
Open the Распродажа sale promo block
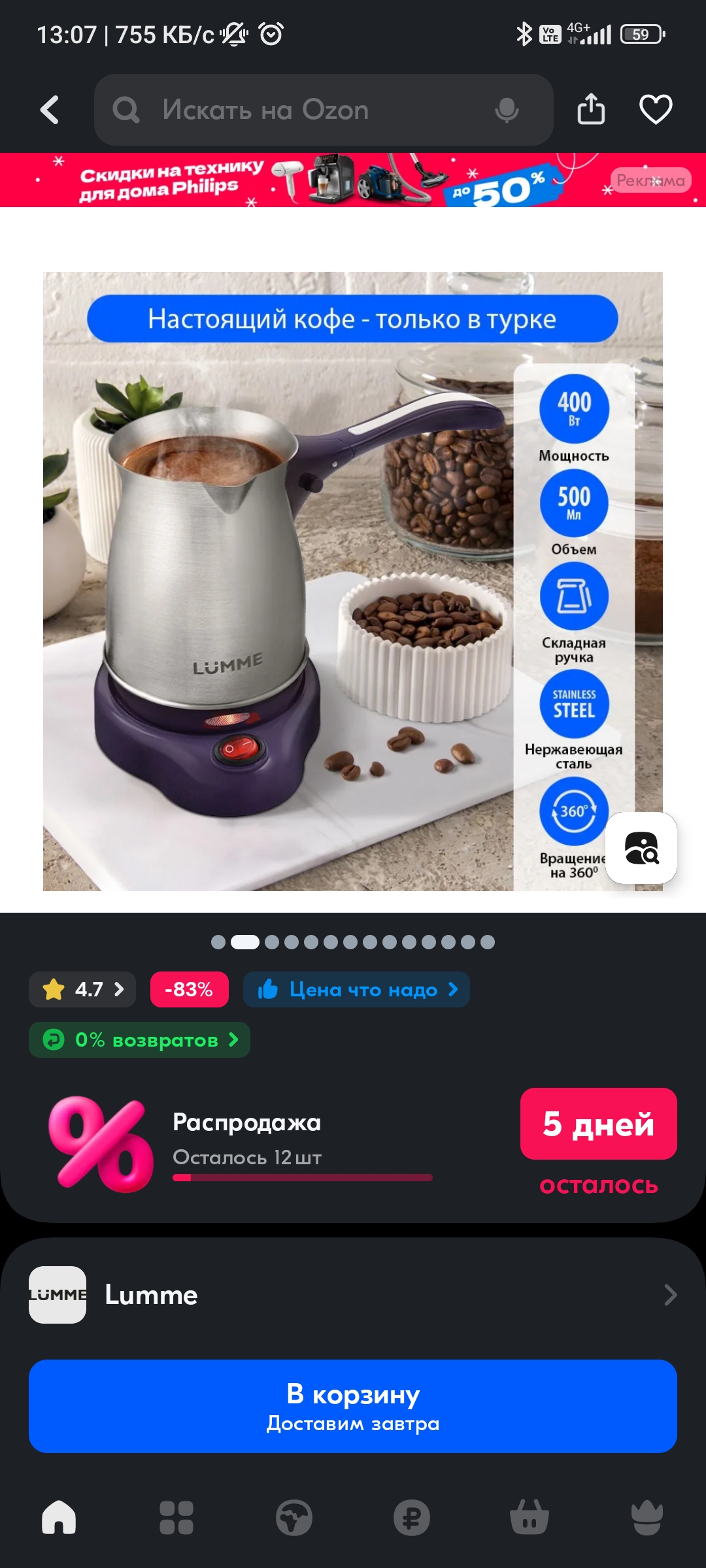tap(353, 1145)
